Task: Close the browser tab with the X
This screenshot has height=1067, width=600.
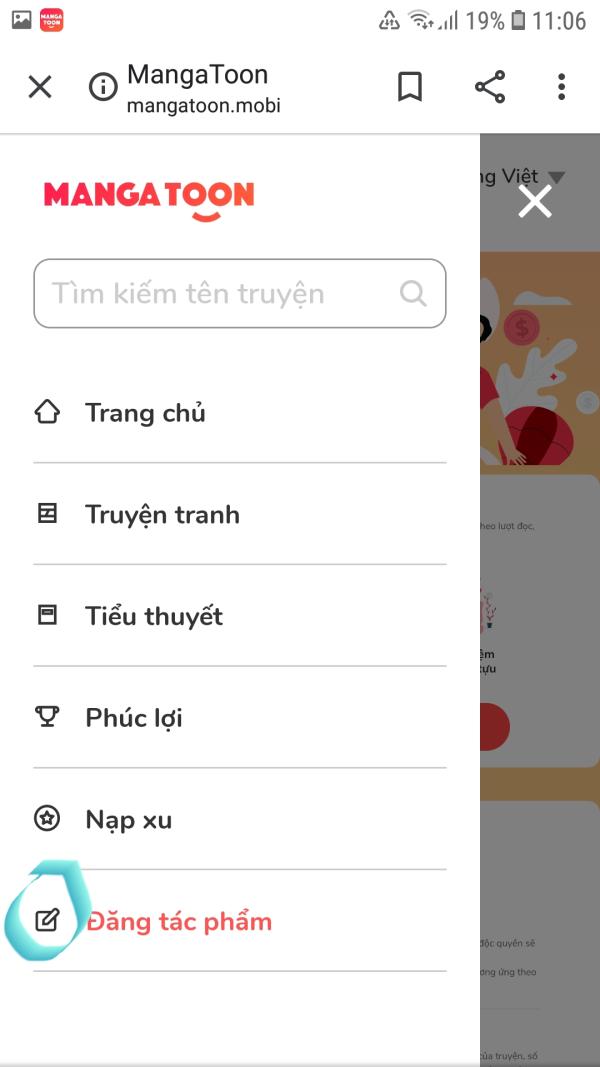Action: [x=40, y=87]
